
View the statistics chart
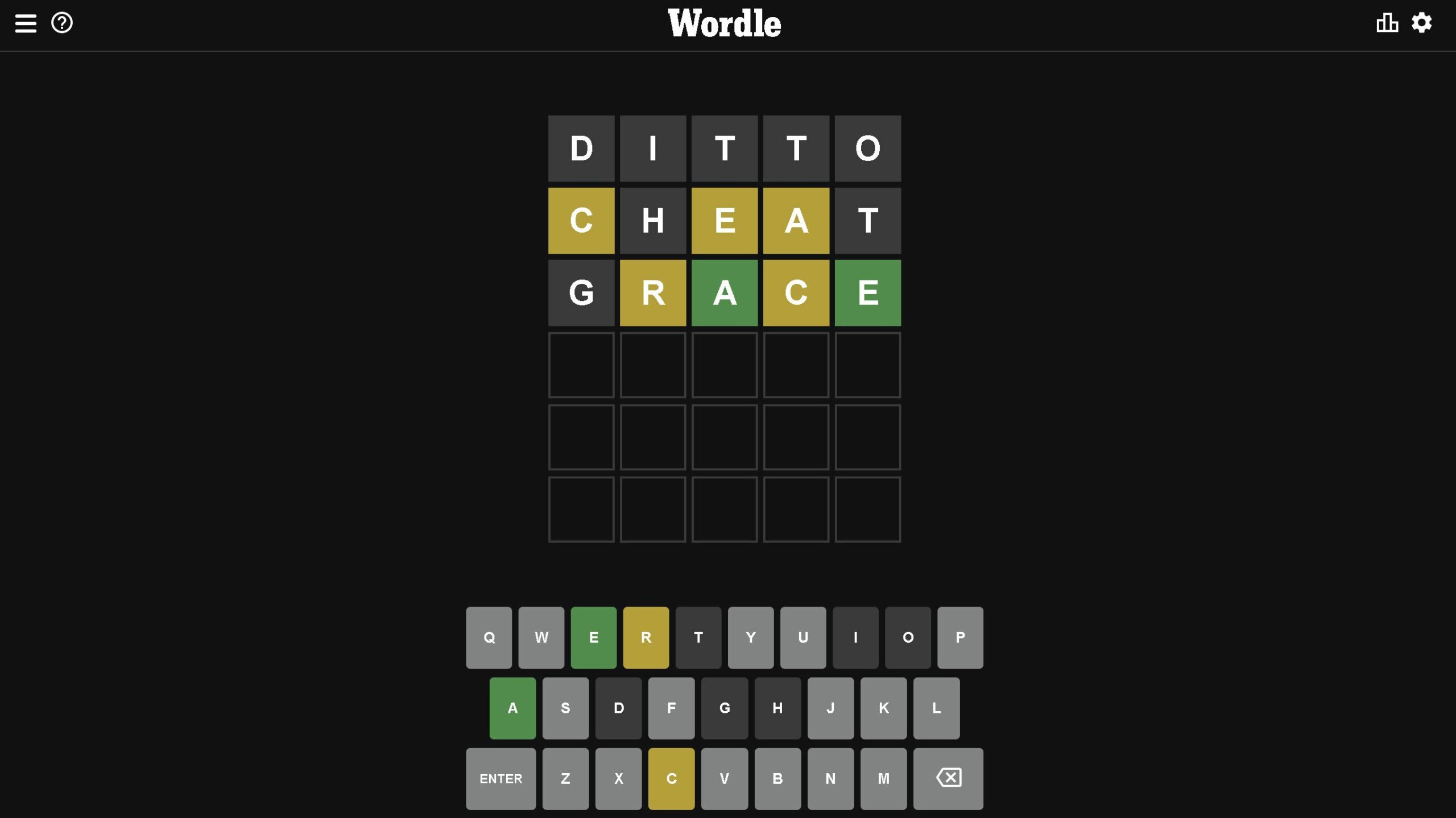[x=1387, y=23]
